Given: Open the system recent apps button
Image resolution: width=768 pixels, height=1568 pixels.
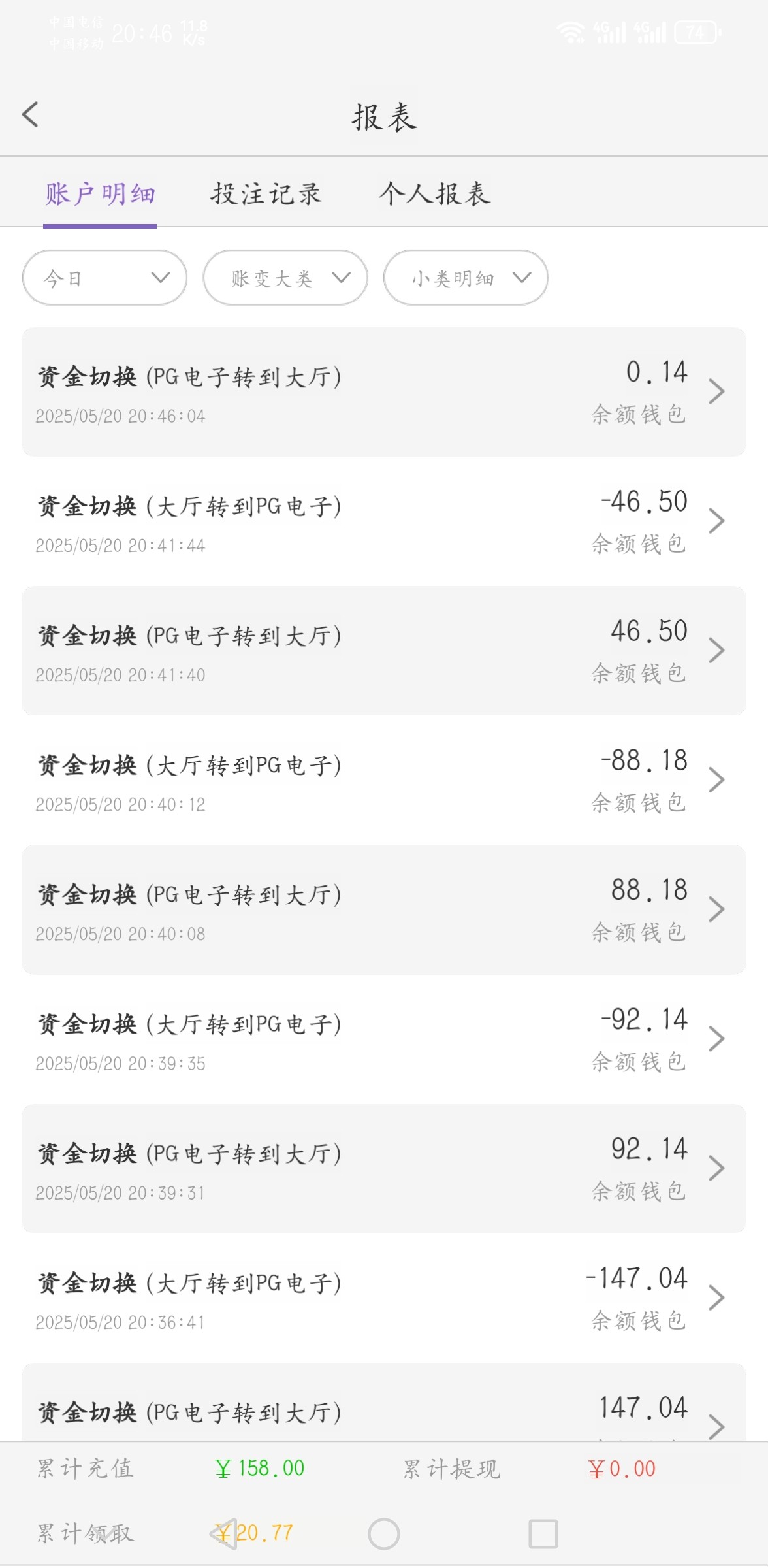Looking at the screenshot, I should click(x=543, y=1533).
